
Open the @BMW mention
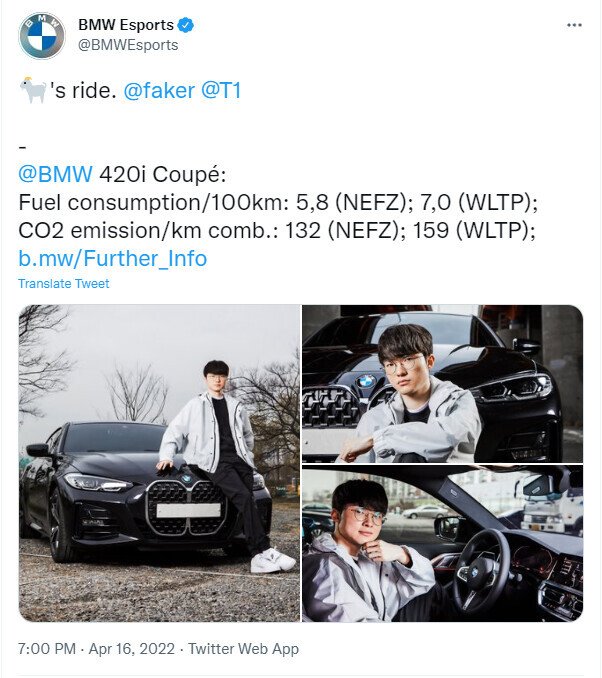point(55,174)
